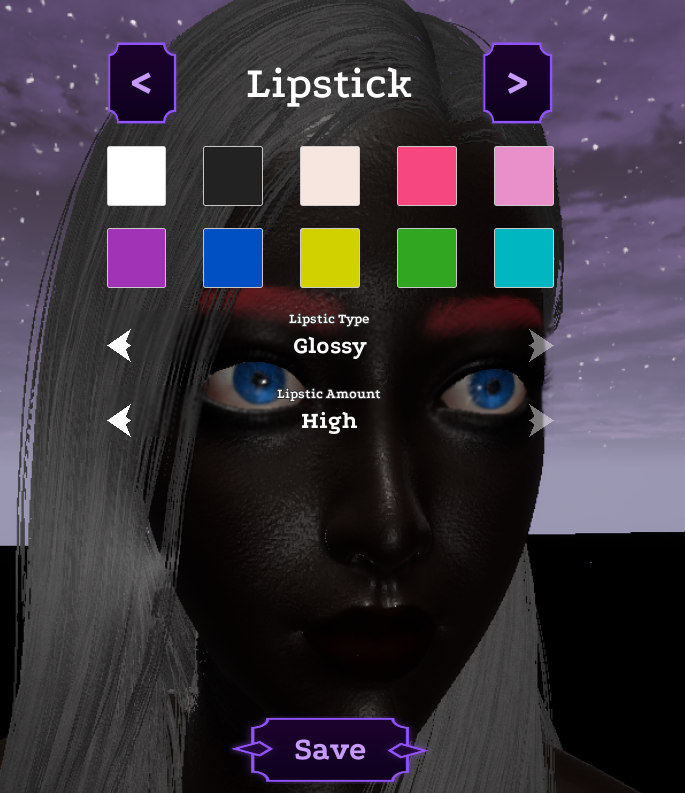Choose the light pink lipstick color
Viewport: 685px width, 793px height.
pyautogui.click(x=524, y=176)
